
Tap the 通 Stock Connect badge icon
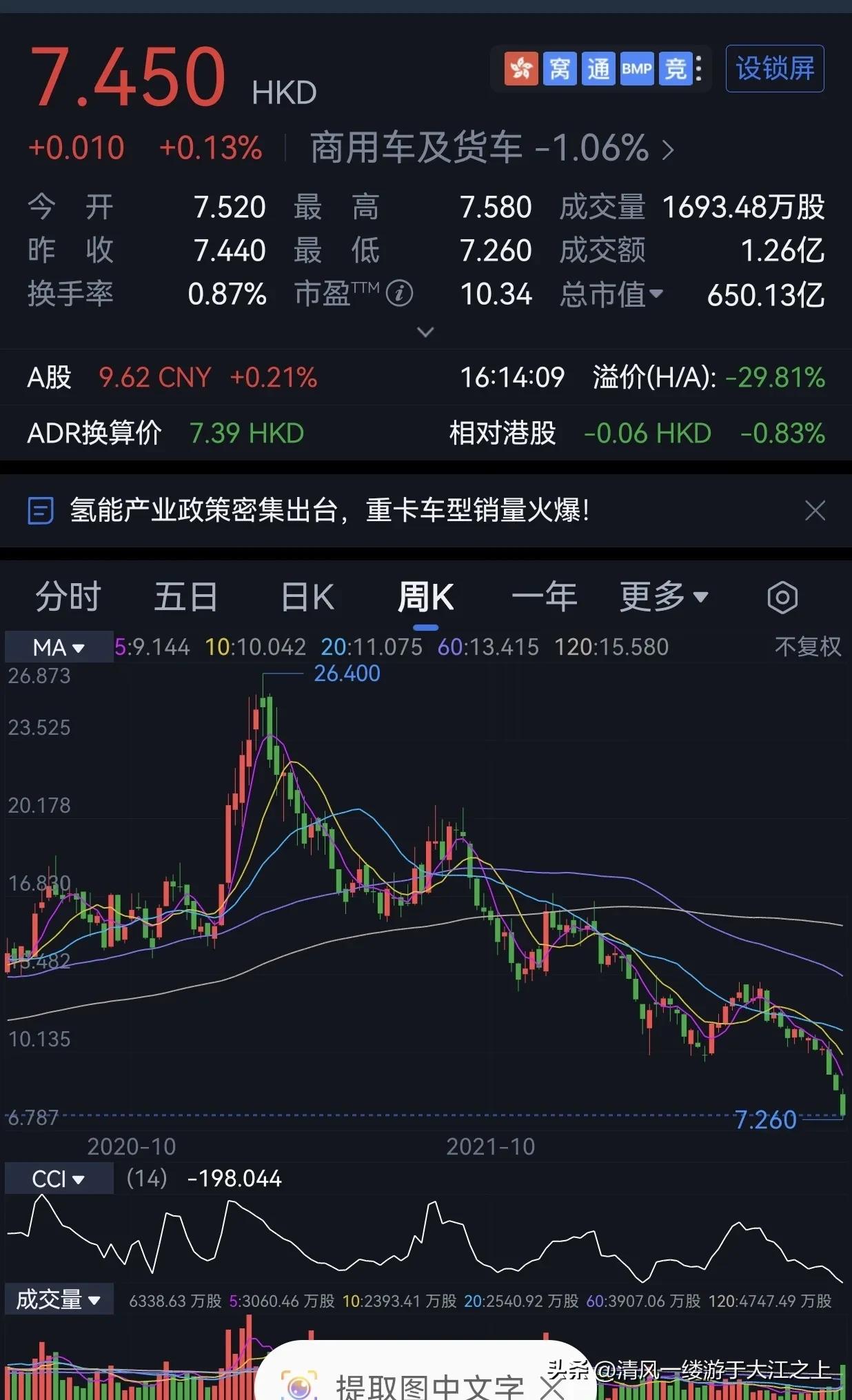(x=598, y=69)
